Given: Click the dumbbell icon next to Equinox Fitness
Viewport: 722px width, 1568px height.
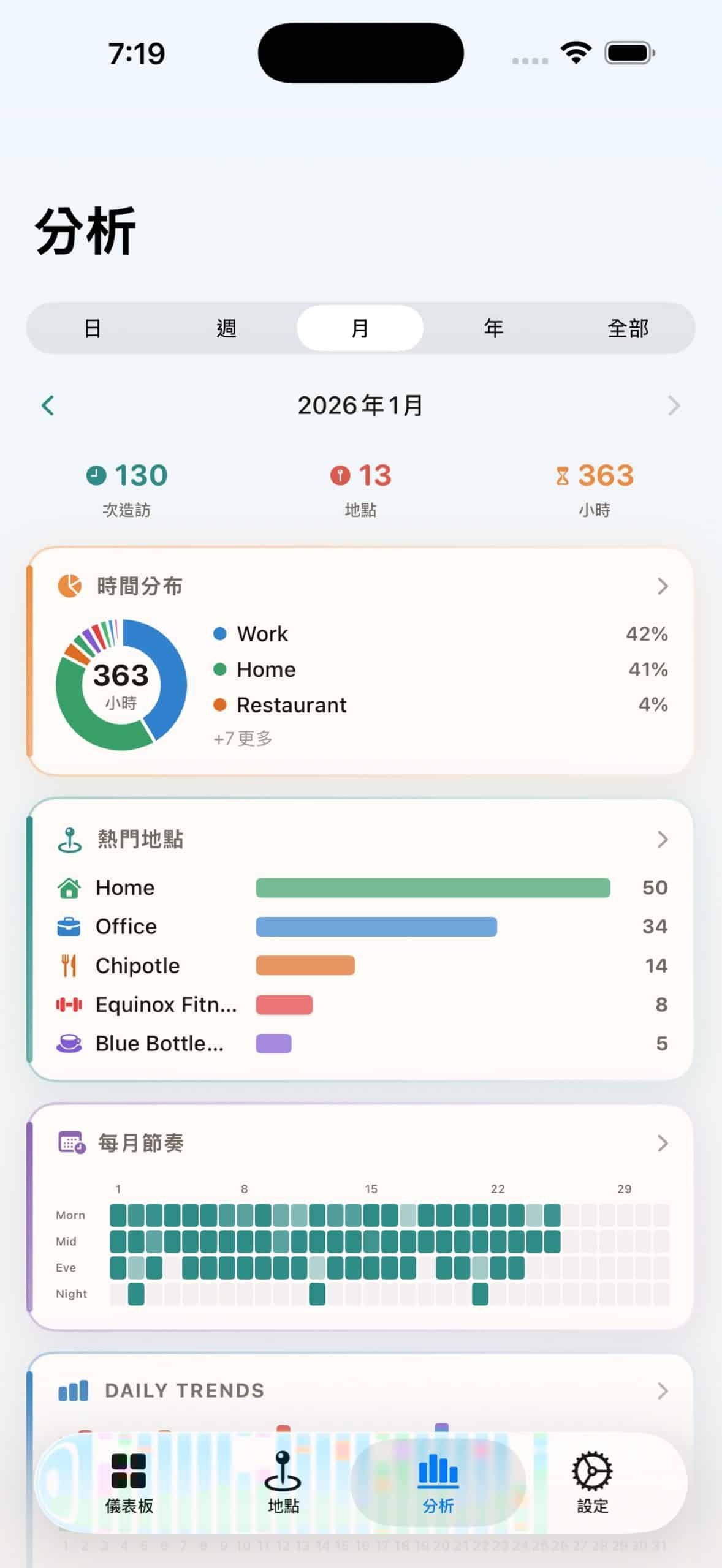Looking at the screenshot, I should 69,1005.
